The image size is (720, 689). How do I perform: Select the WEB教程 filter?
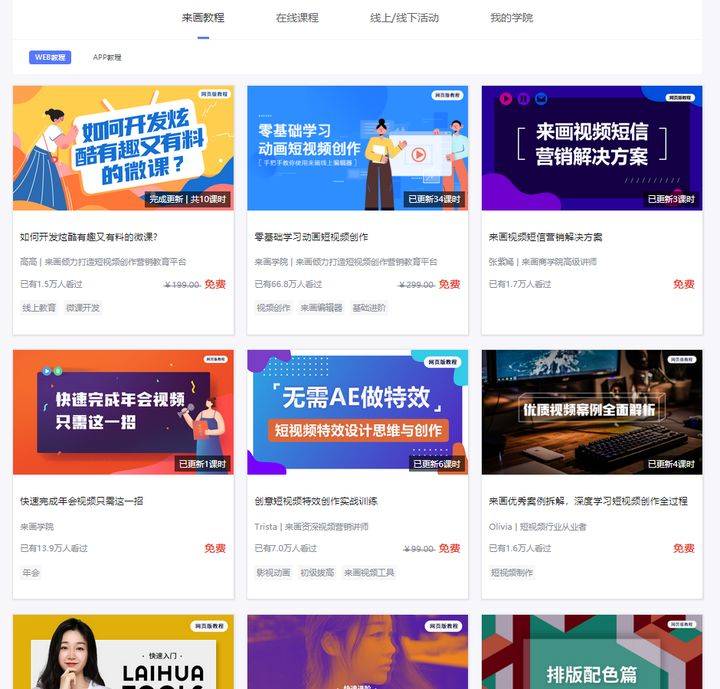[50, 57]
